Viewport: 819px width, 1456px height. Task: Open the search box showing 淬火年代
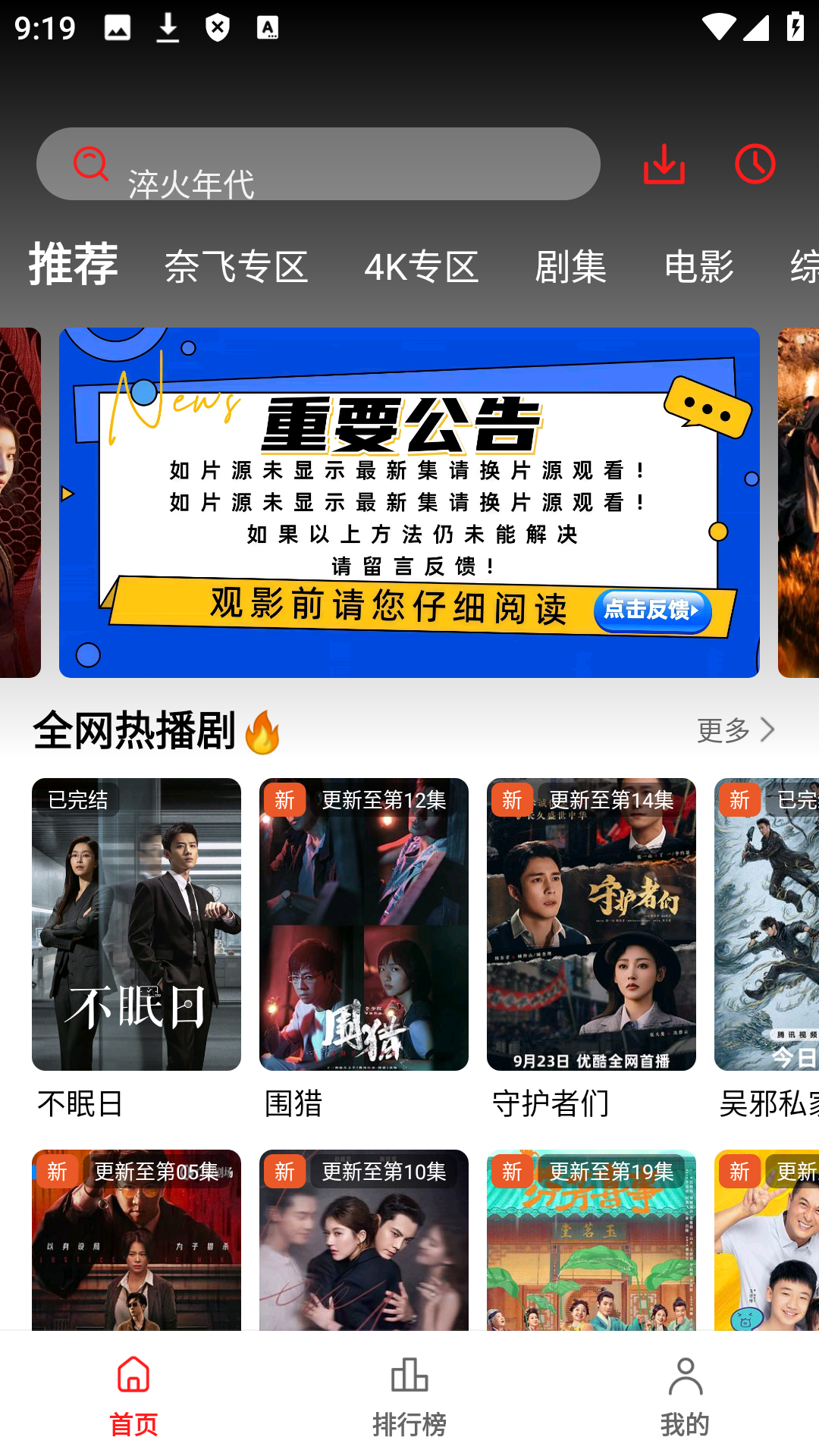coord(318,164)
